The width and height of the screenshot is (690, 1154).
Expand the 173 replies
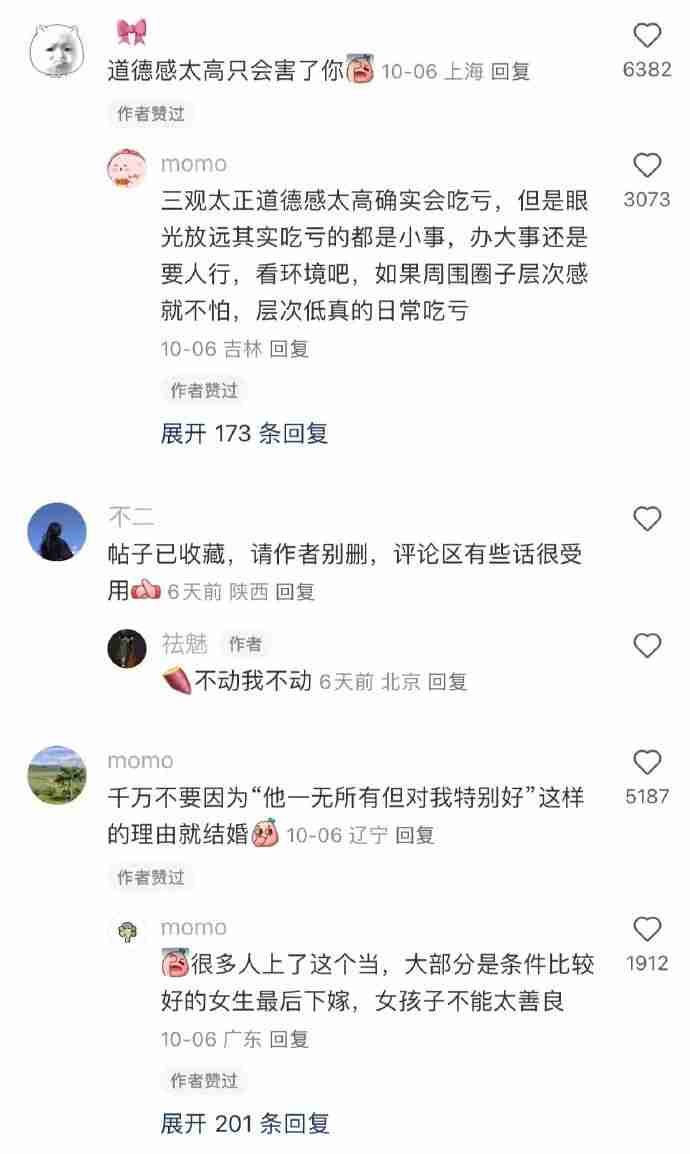coord(244,433)
